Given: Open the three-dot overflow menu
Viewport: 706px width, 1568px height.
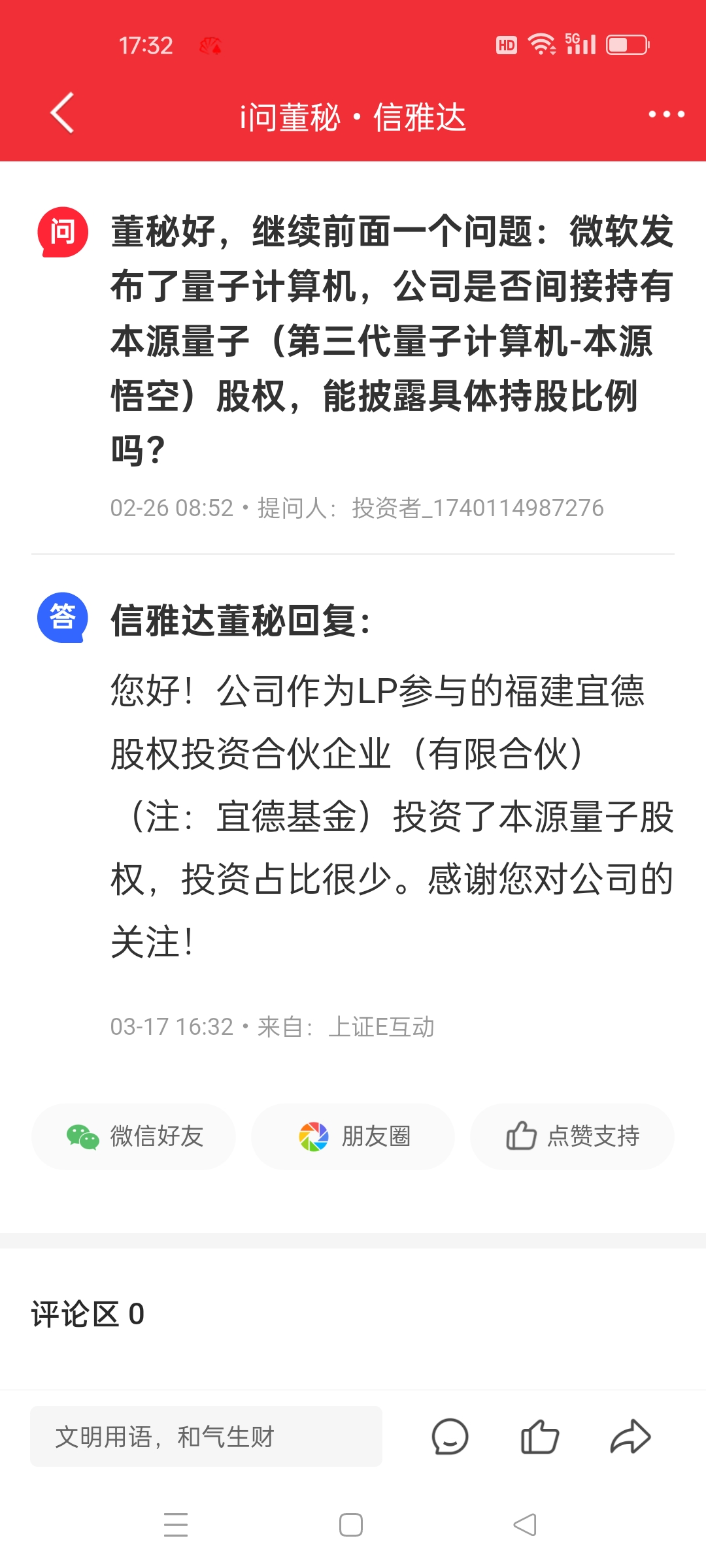Looking at the screenshot, I should tap(666, 114).
